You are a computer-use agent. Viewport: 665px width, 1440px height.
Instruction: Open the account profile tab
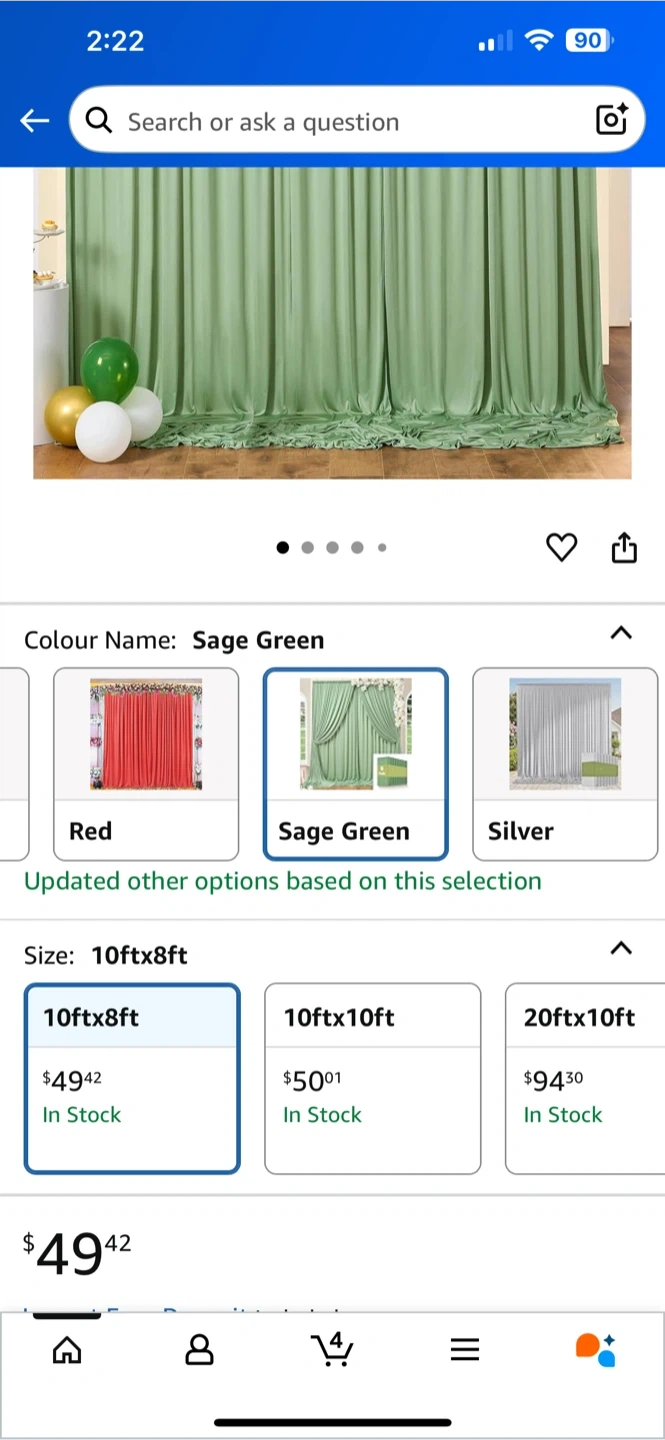pos(200,1351)
